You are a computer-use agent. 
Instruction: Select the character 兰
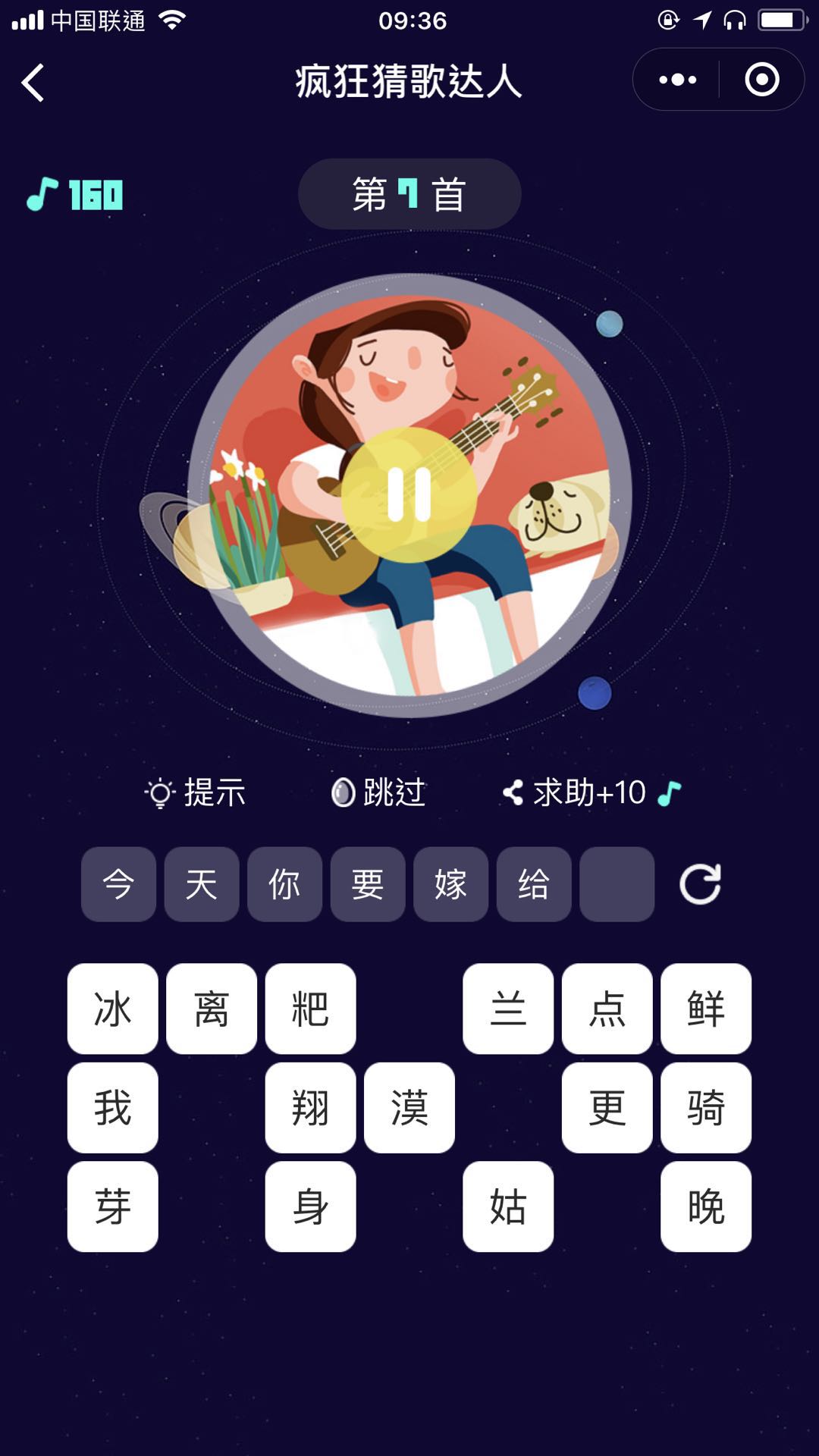click(508, 1009)
